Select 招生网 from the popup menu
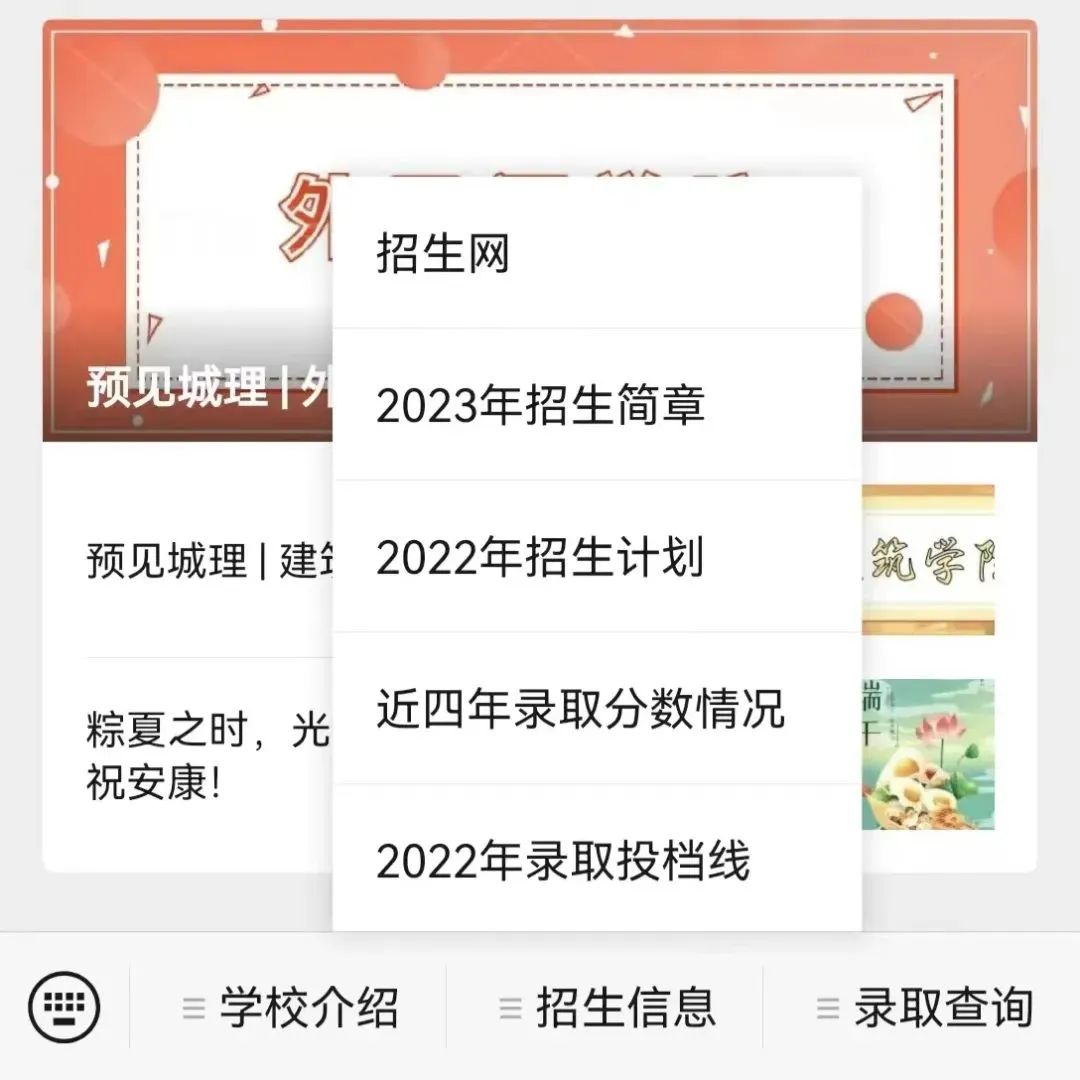Image resolution: width=1080 pixels, height=1080 pixels. pyautogui.click(x=596, y=253)
